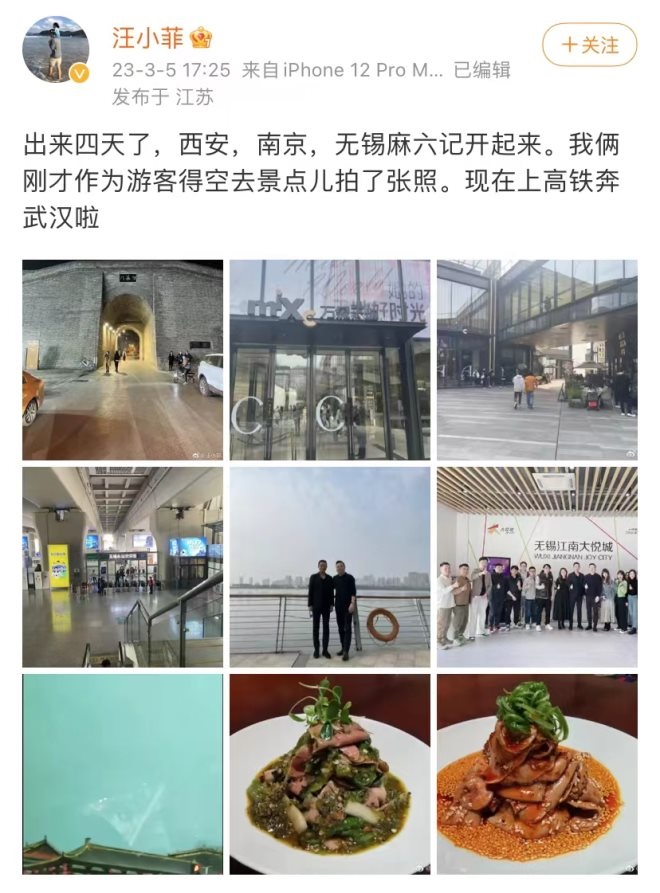Open the station hall interior photo
660x893 pixels.
pos(123,567)
